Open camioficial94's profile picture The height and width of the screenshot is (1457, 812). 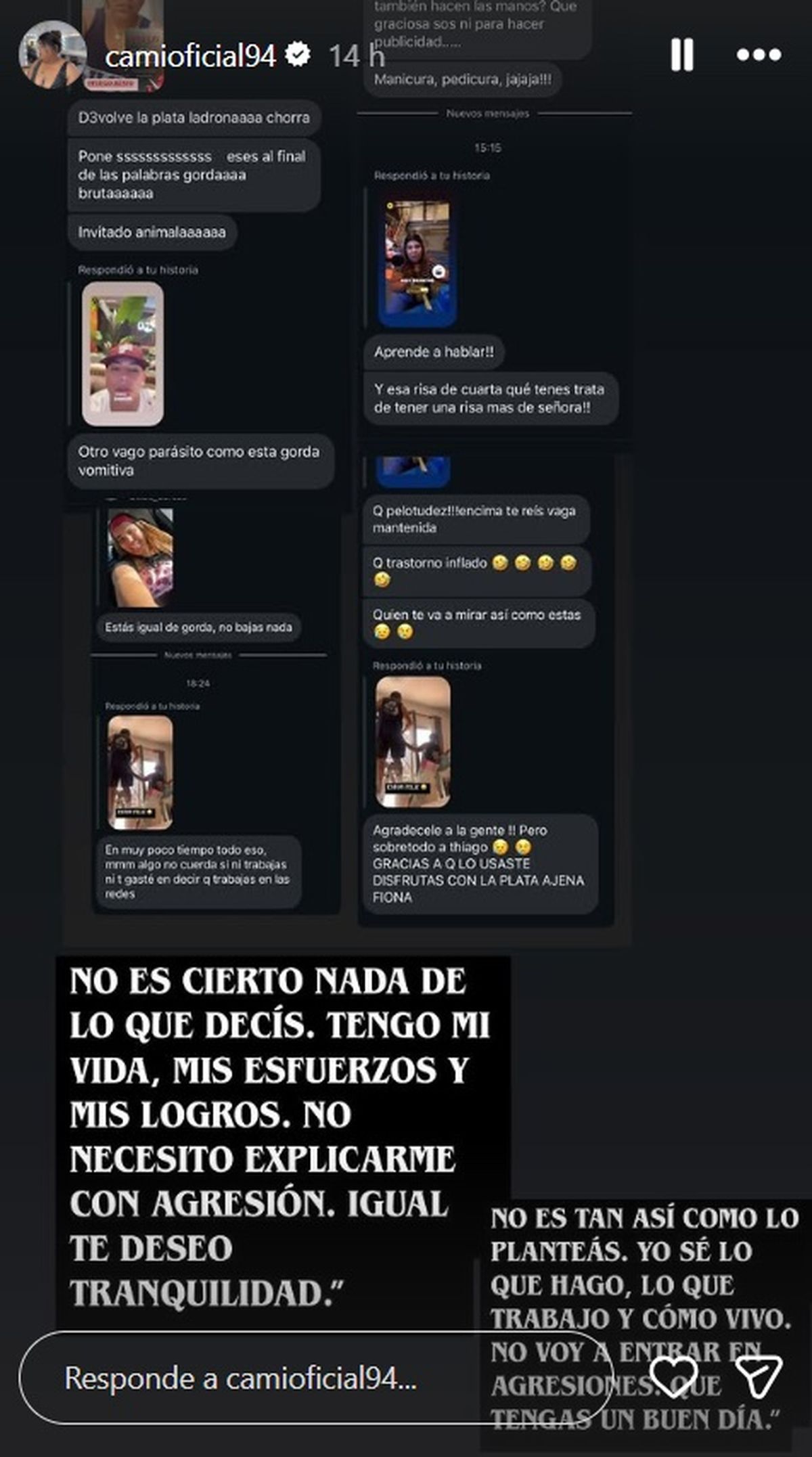pyautogui.click(x=52, y=55)
